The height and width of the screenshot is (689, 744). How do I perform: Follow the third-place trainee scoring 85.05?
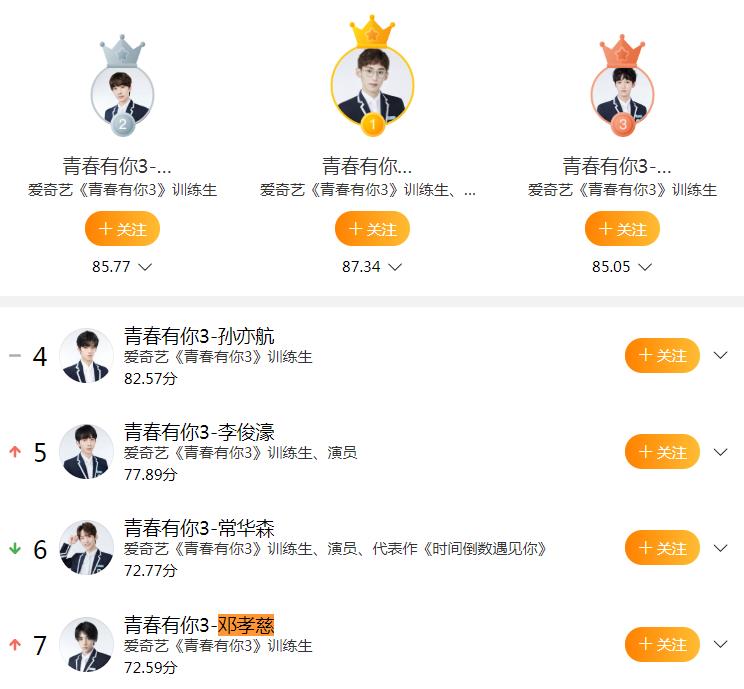coord(622,229)
